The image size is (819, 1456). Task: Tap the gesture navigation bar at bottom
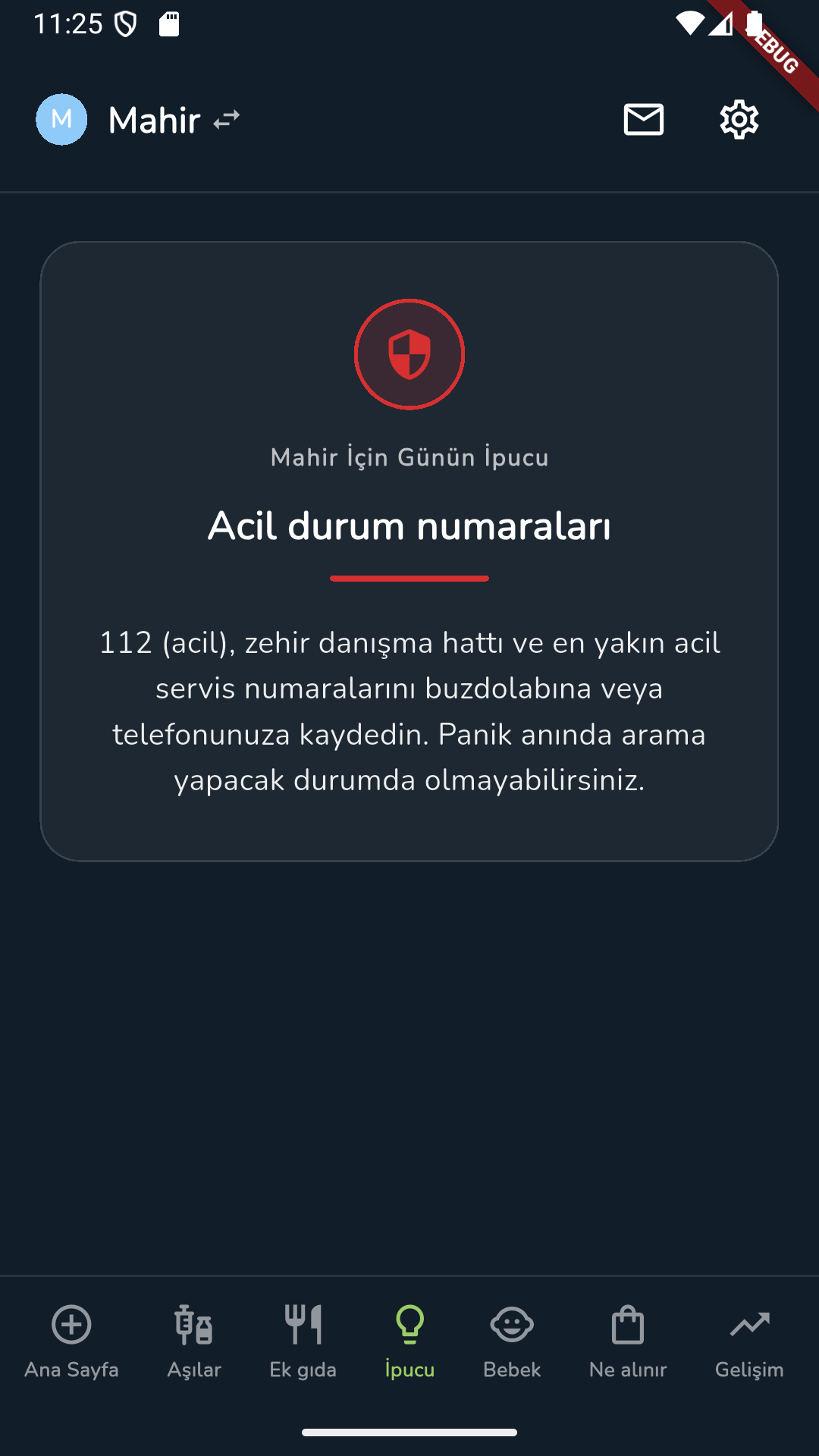point(409,1432)
